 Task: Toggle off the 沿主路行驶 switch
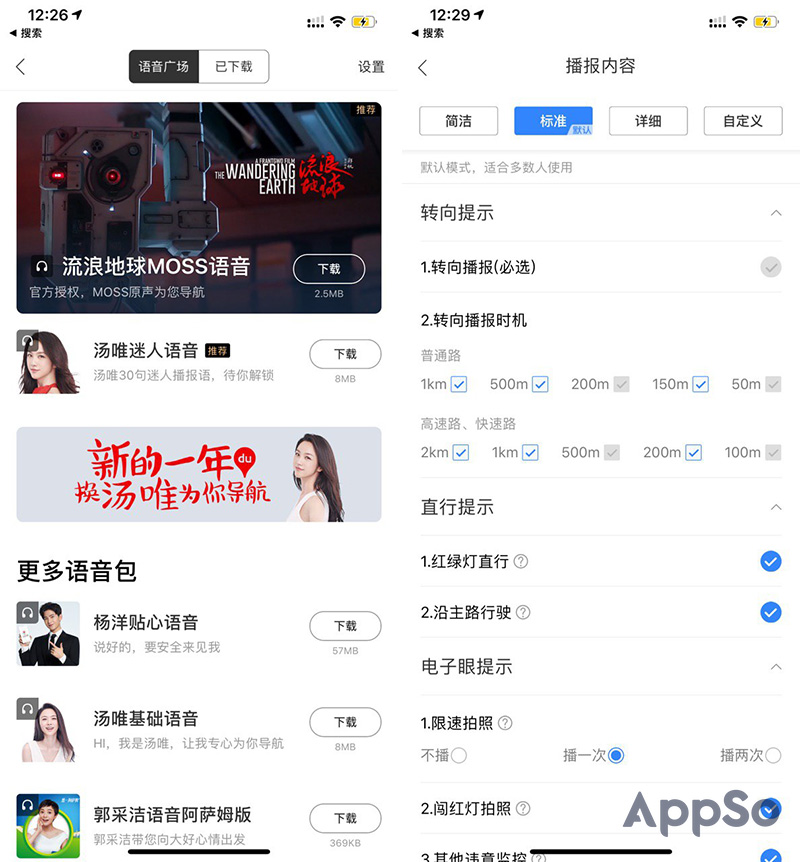click(771, 613)
